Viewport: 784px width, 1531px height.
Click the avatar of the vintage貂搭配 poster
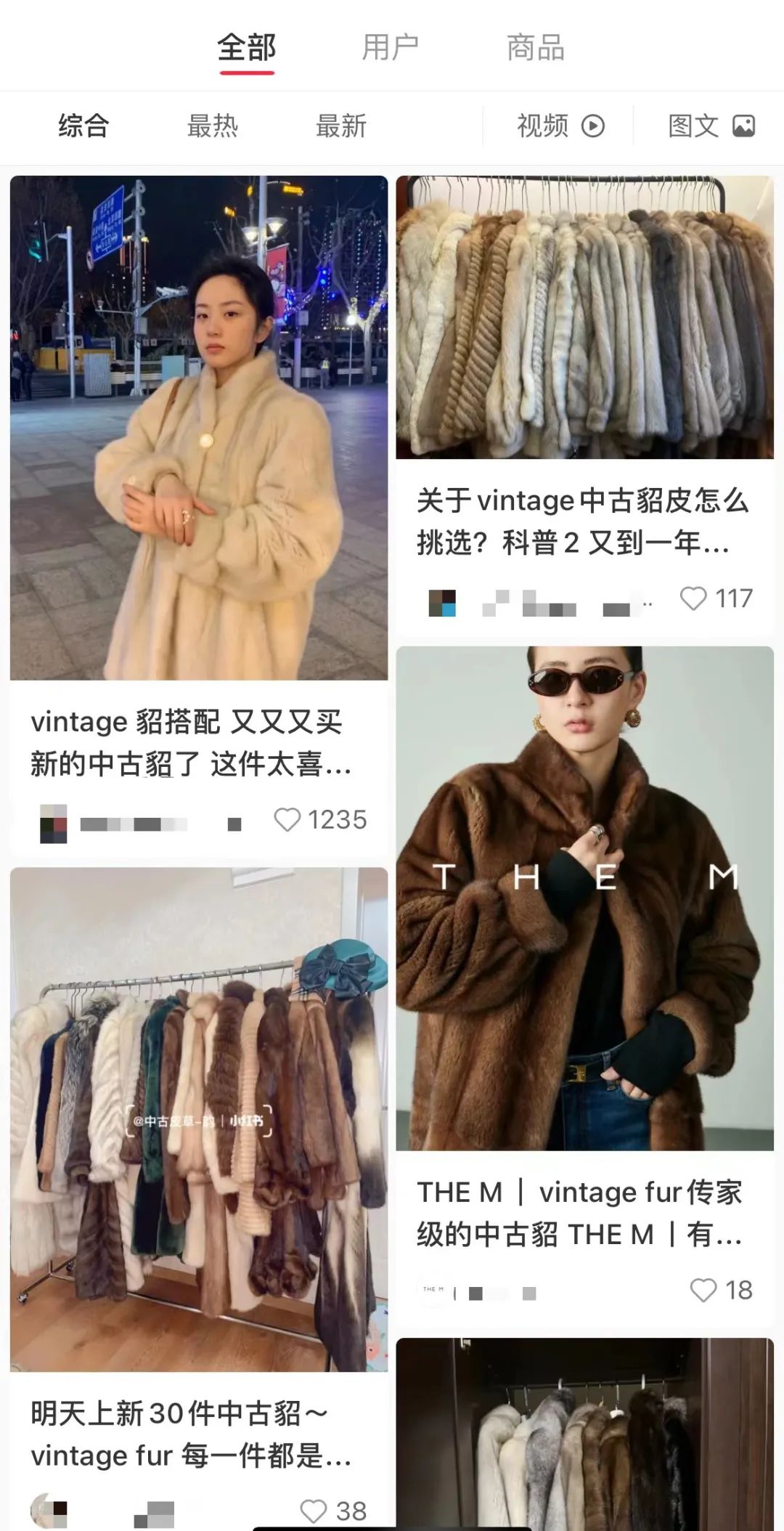[52, 823]
